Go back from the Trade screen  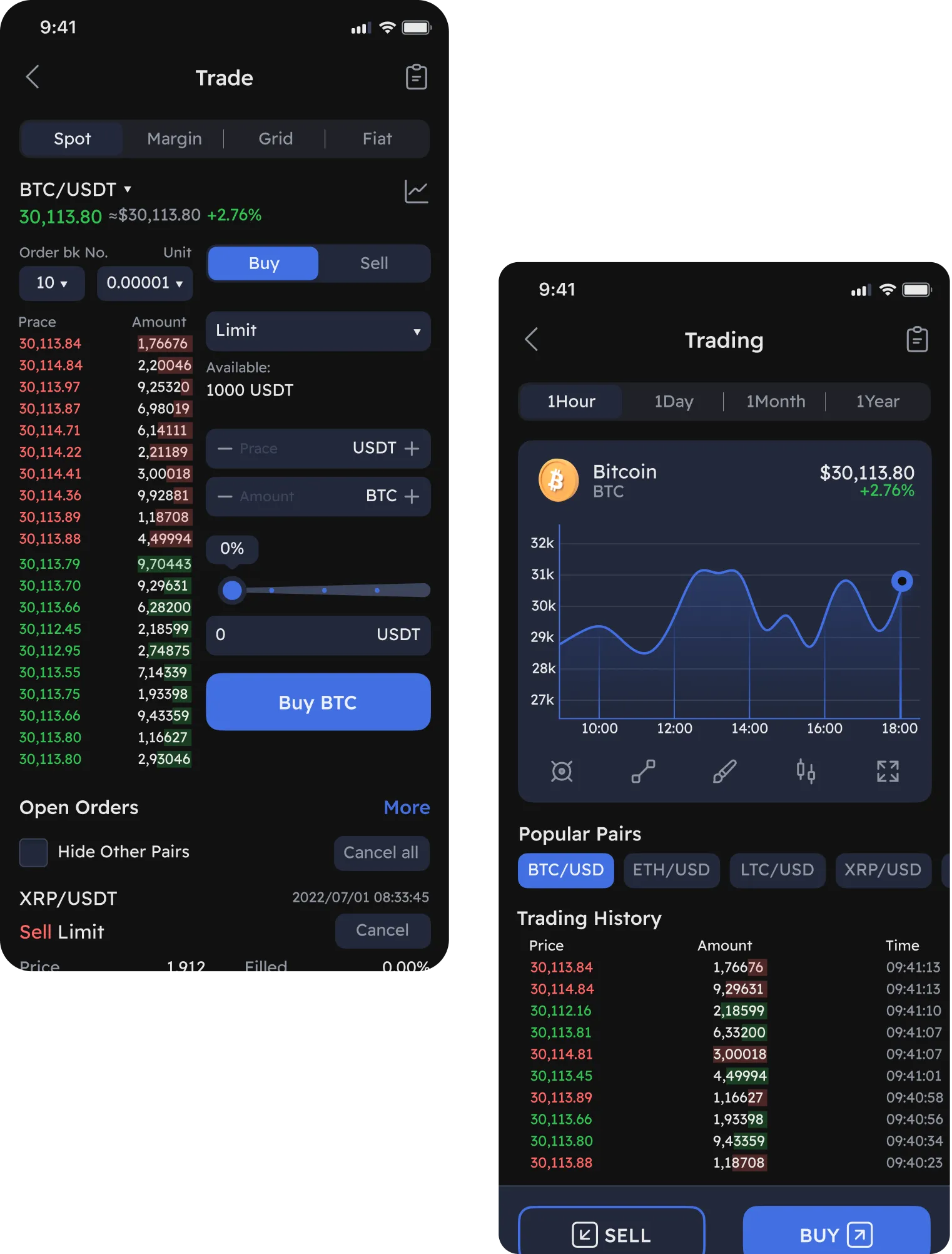(33, 78)
